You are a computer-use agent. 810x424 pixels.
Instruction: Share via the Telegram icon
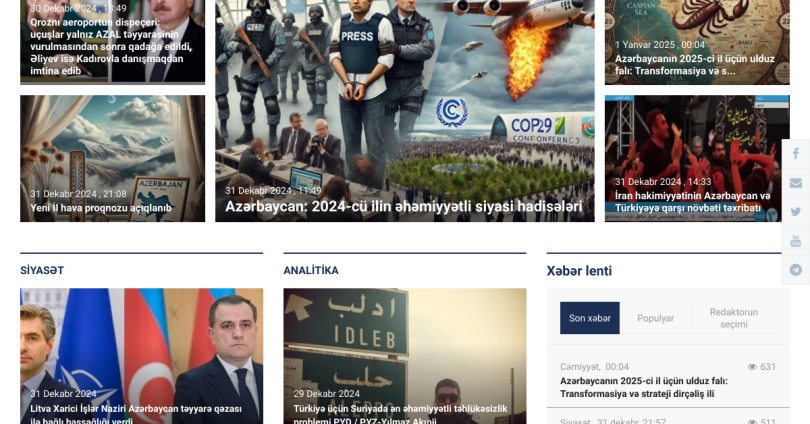[796, 270]
